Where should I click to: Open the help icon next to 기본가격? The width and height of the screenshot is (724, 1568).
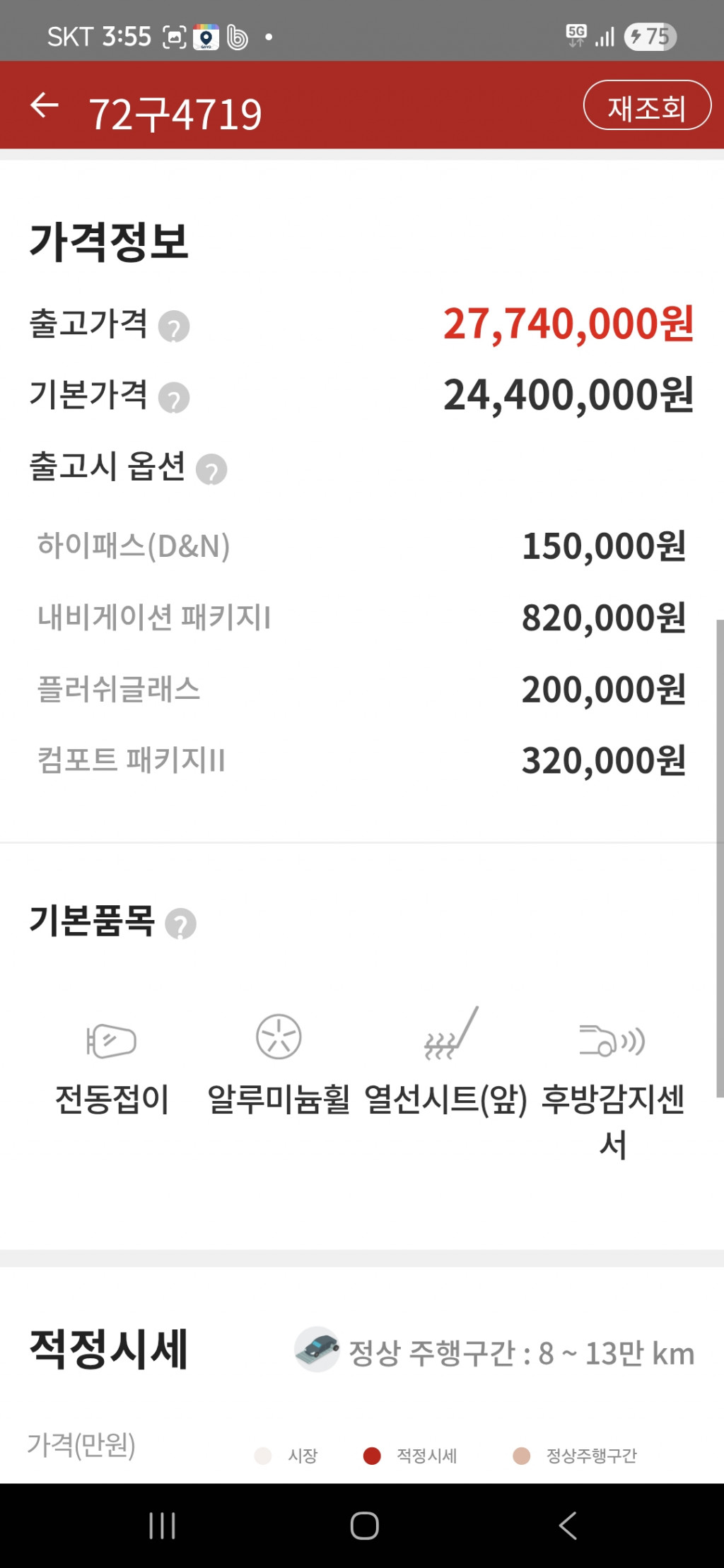174,398
